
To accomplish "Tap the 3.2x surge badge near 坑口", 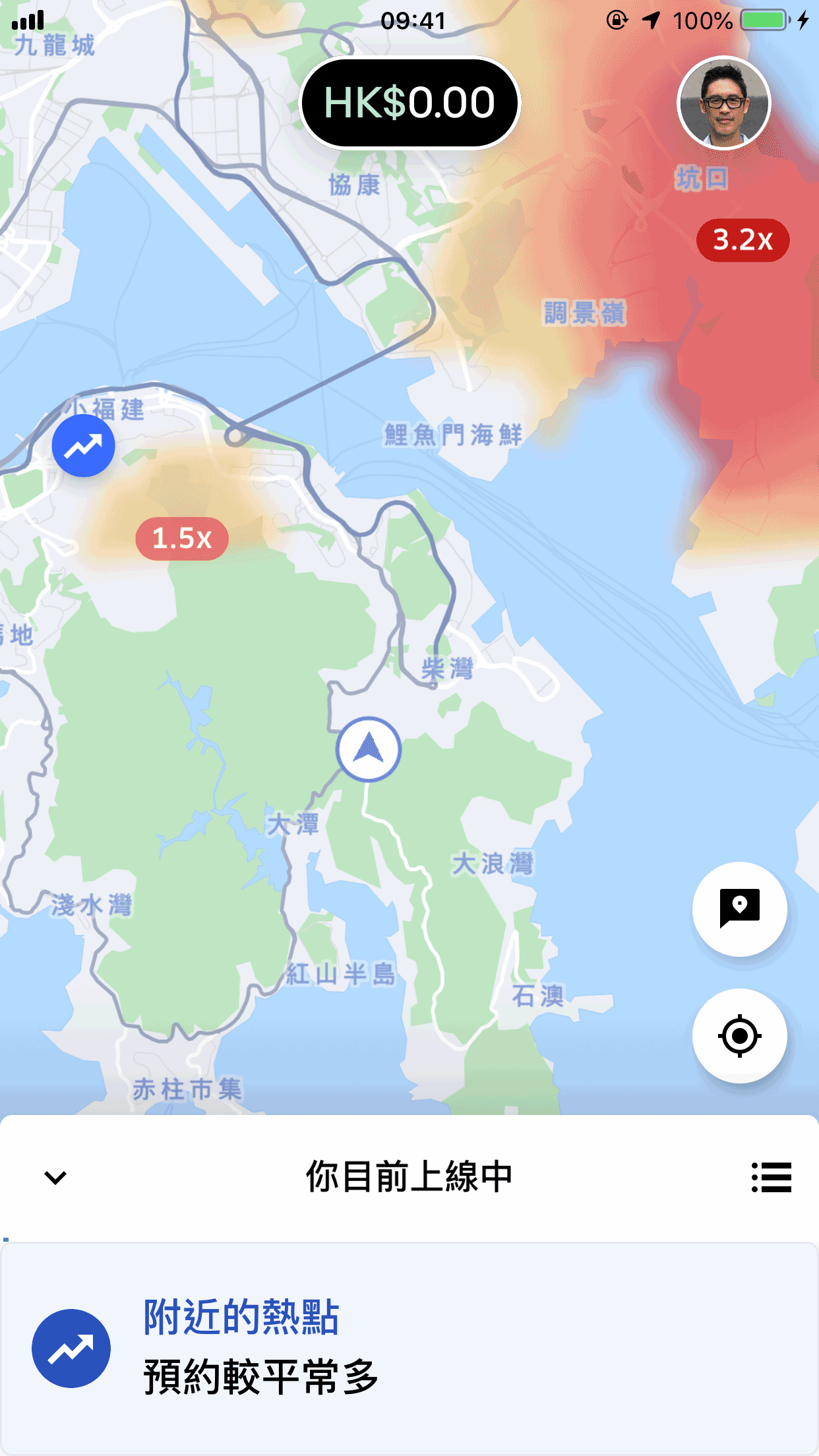I will (x=743, y=240).
